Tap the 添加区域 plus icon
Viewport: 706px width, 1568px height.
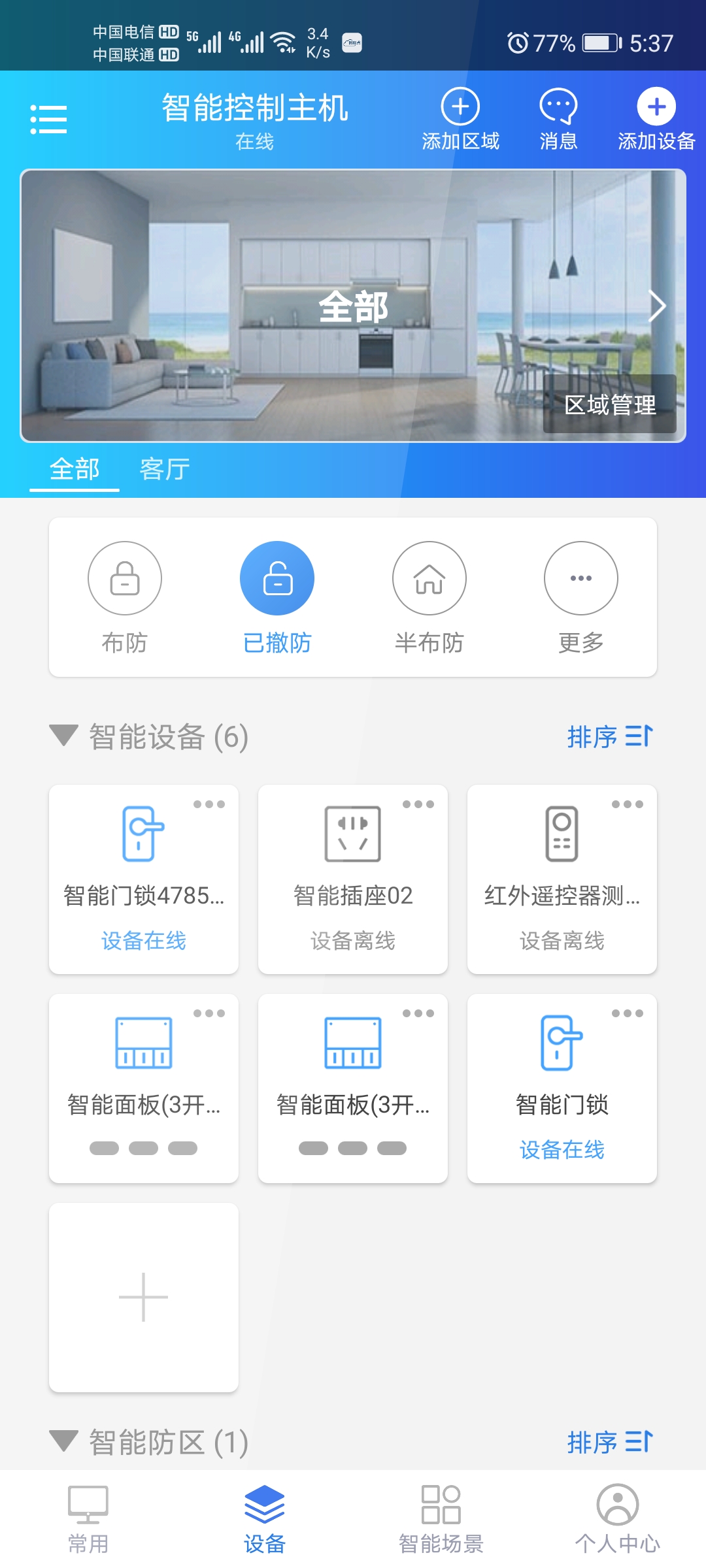point(461,106)
